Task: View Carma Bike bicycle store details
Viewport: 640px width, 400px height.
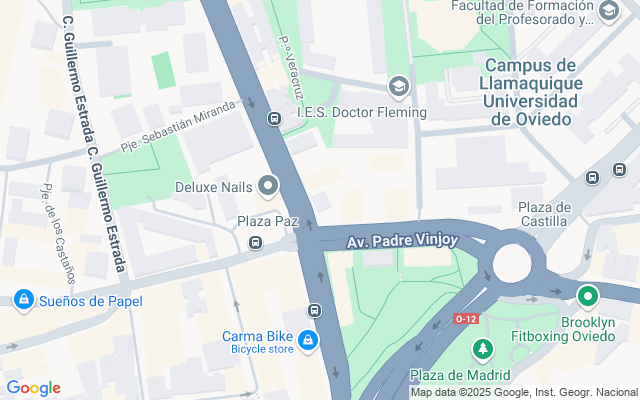Action: [309, 342]
